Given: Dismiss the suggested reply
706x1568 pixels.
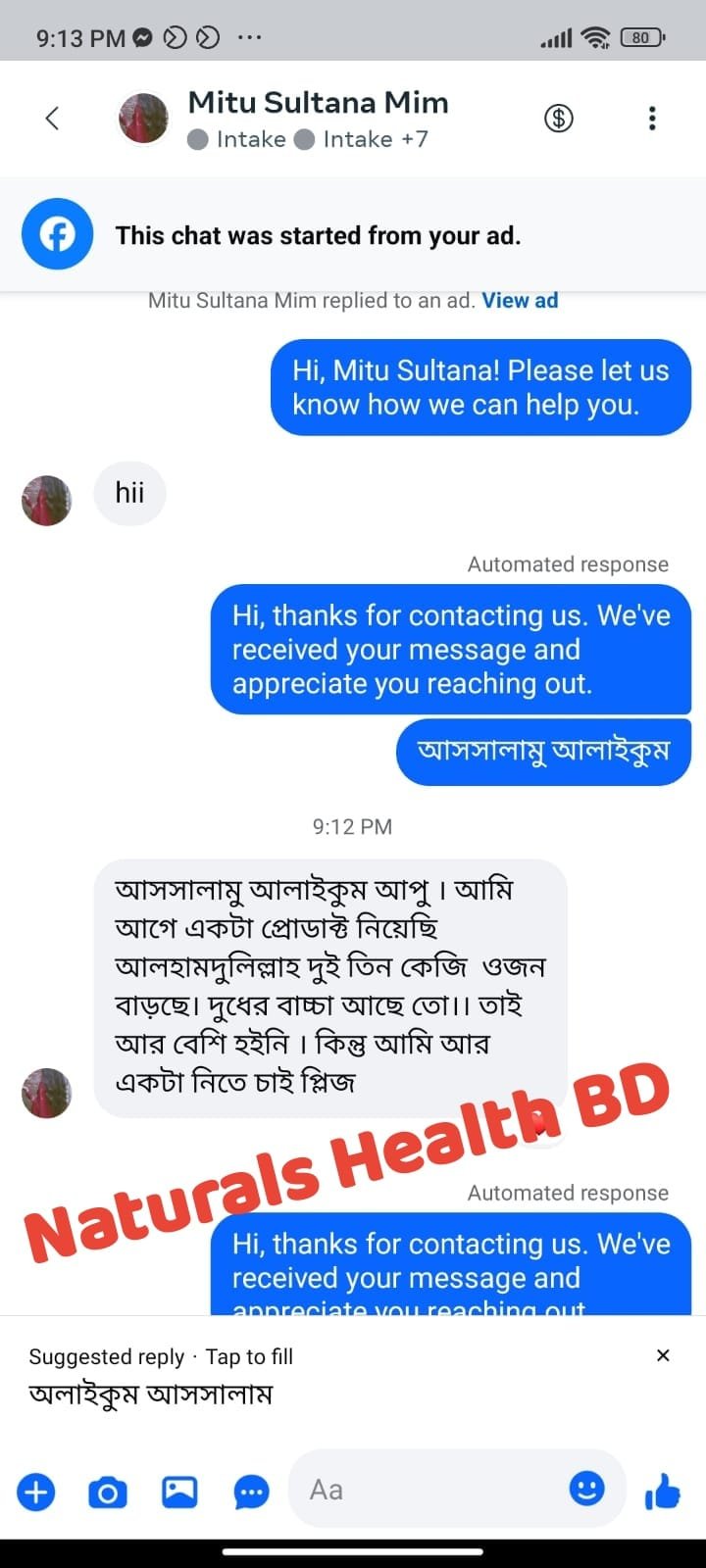Looking at the screenshot, I should click(663, 1355).
